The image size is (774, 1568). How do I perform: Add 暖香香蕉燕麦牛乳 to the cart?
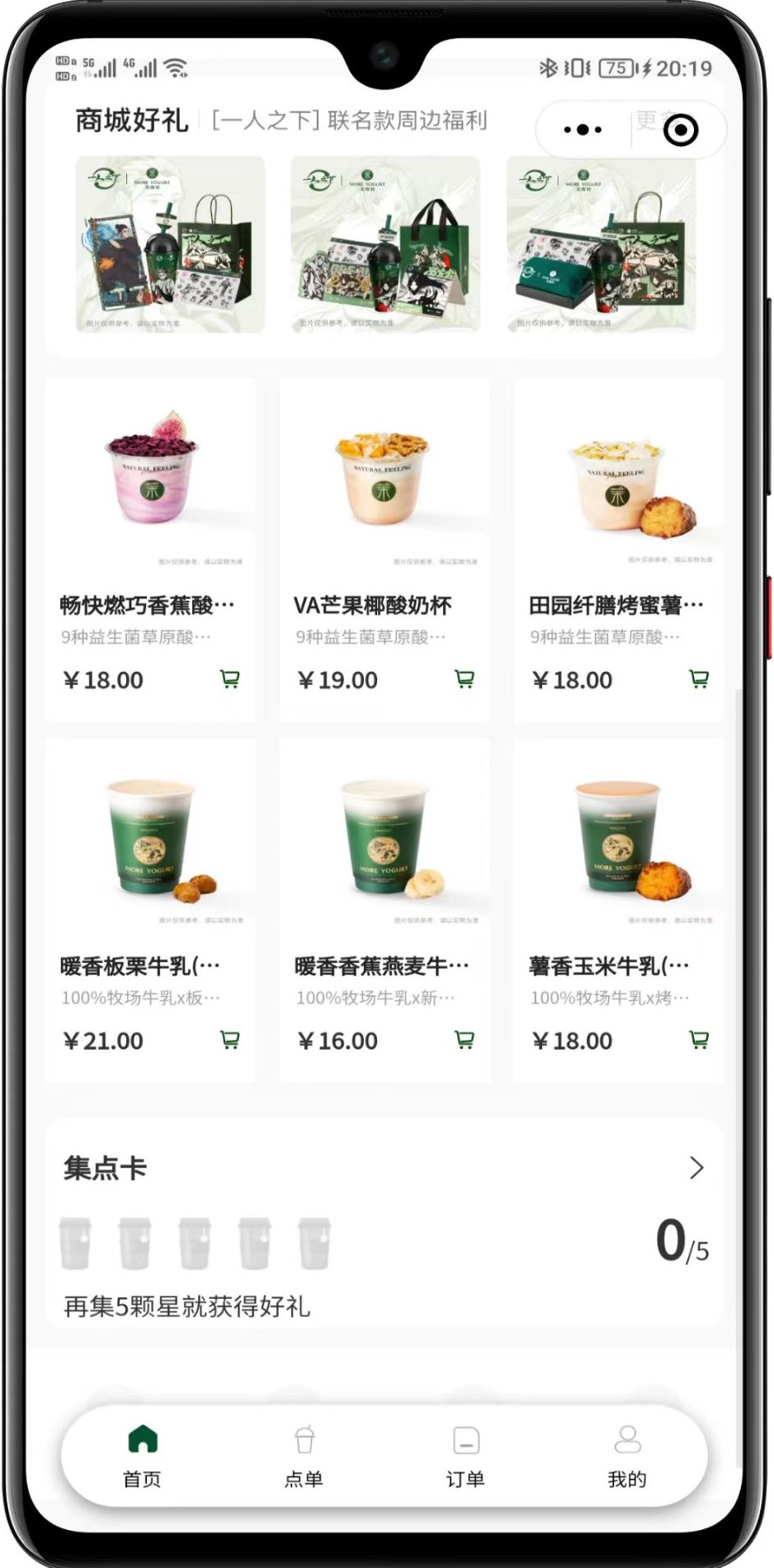[465, 1040]
